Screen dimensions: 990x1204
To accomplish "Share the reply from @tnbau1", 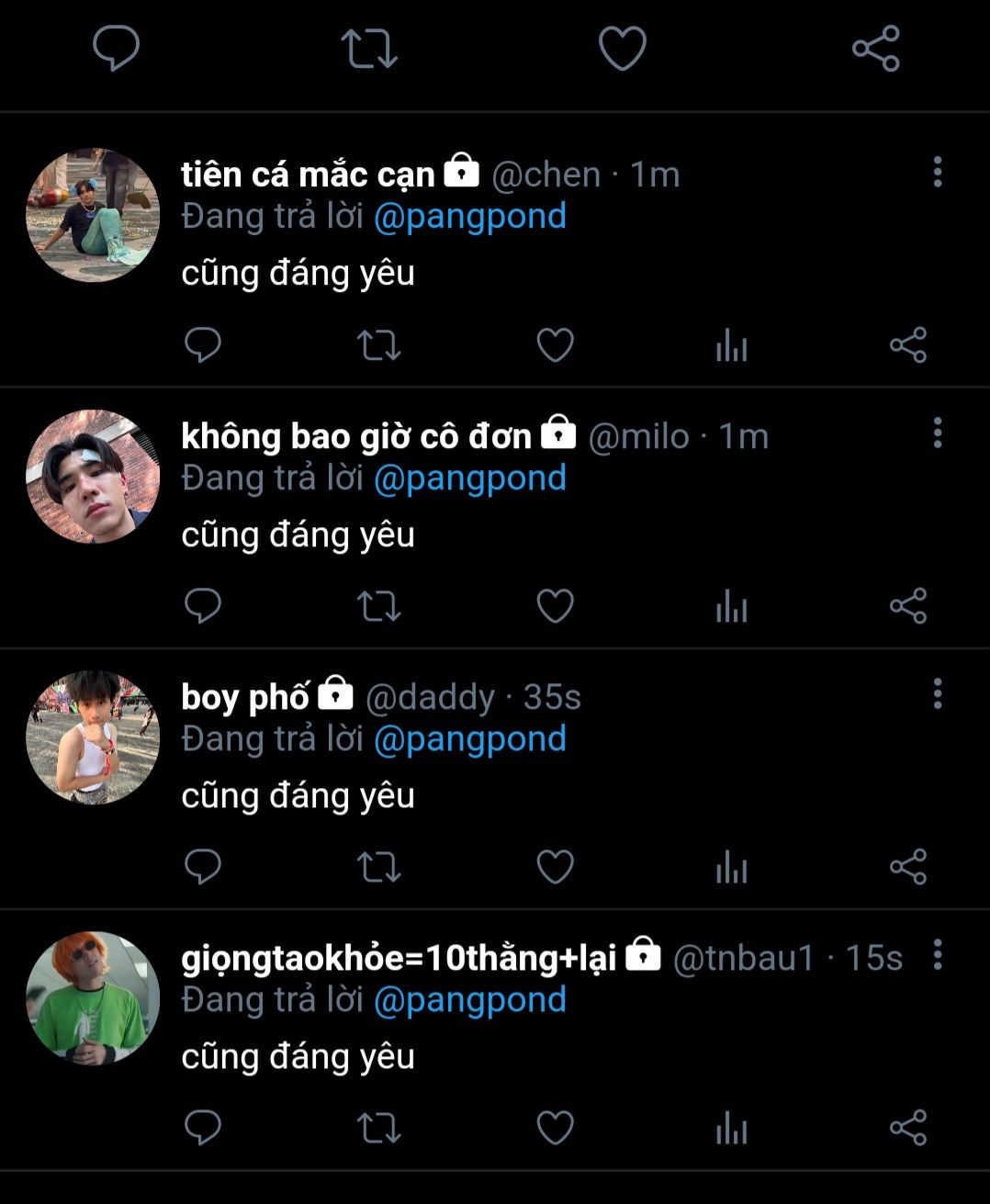I will tap(907, 1128).
